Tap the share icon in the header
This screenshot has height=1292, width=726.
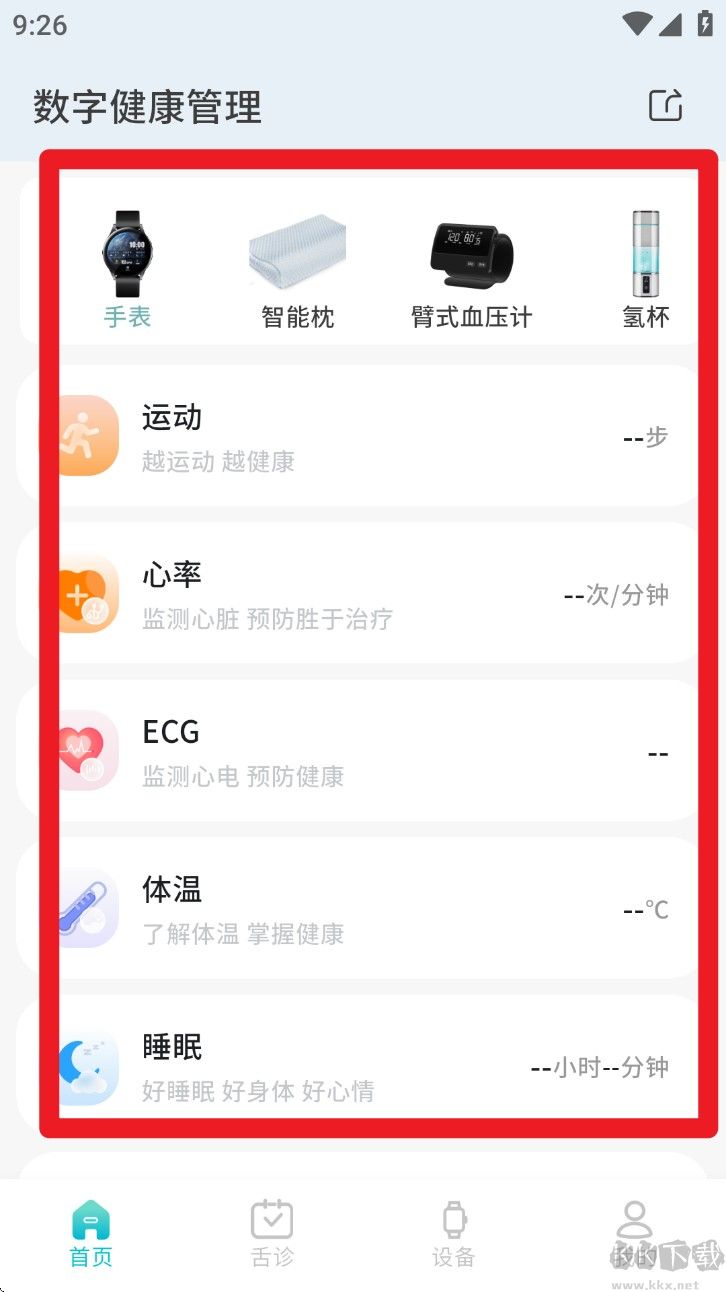665,105
